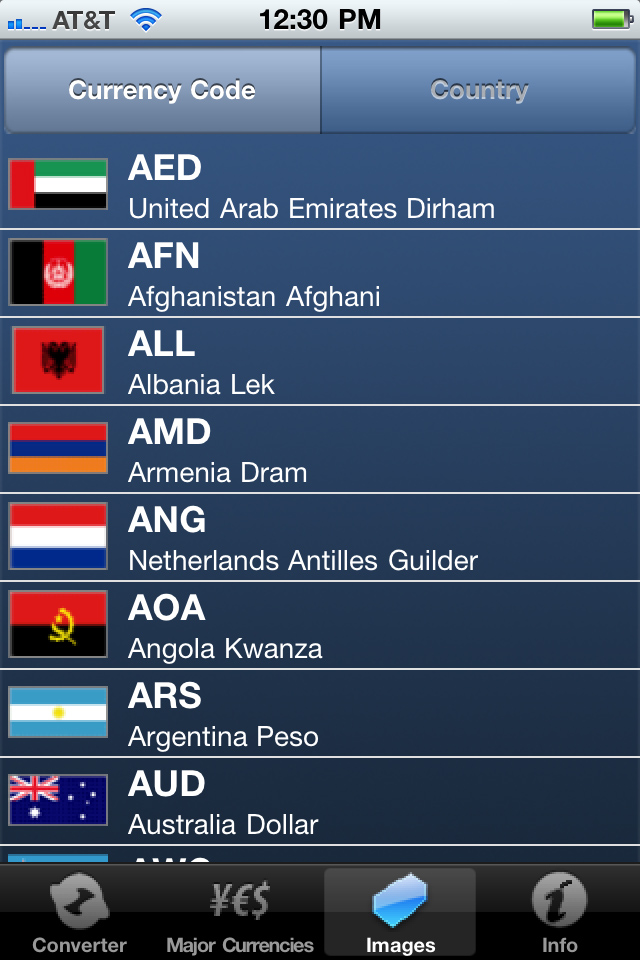This screenshot has height=960, width=640.
Task: Switch to the Country segment
Action: click(x=479, y=90)
